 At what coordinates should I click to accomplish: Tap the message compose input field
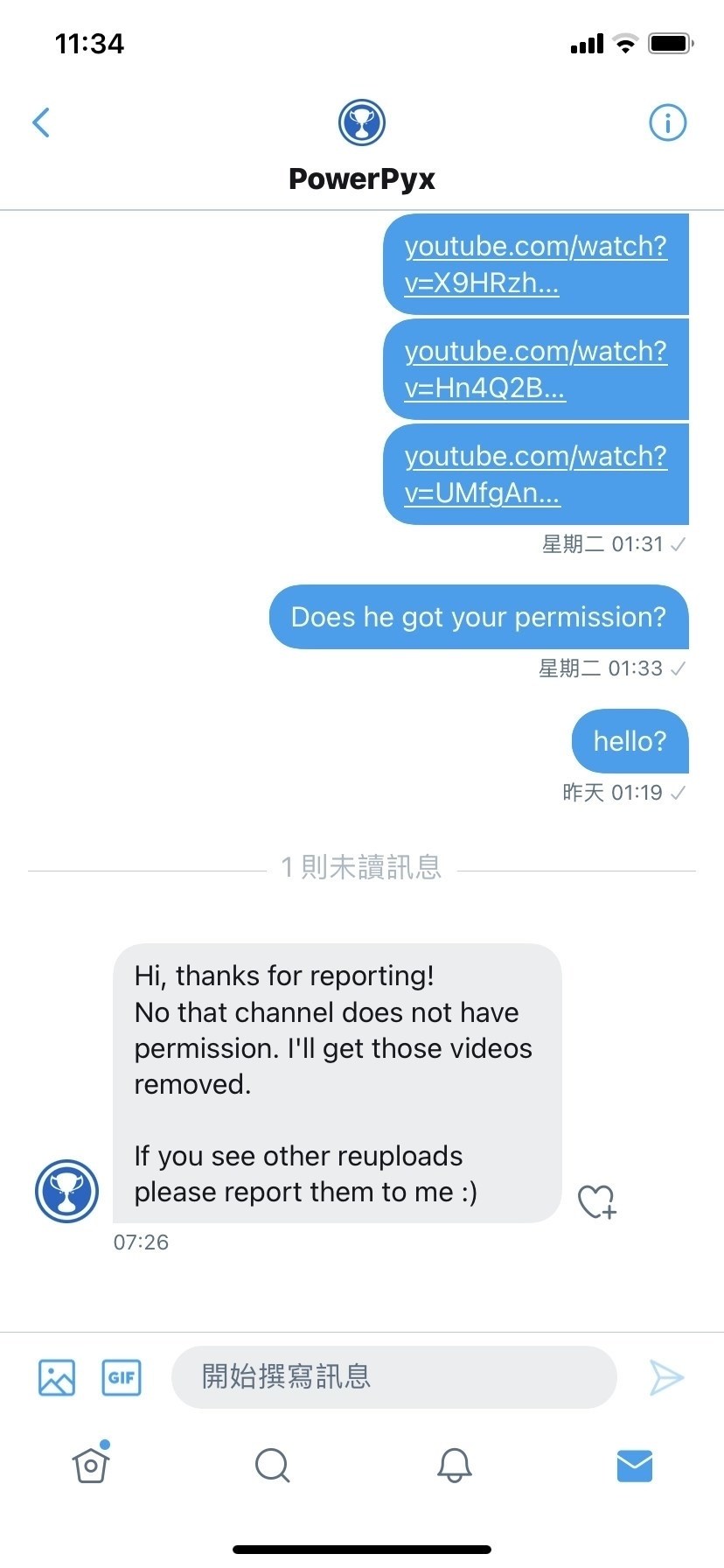tap(391, 1376)
